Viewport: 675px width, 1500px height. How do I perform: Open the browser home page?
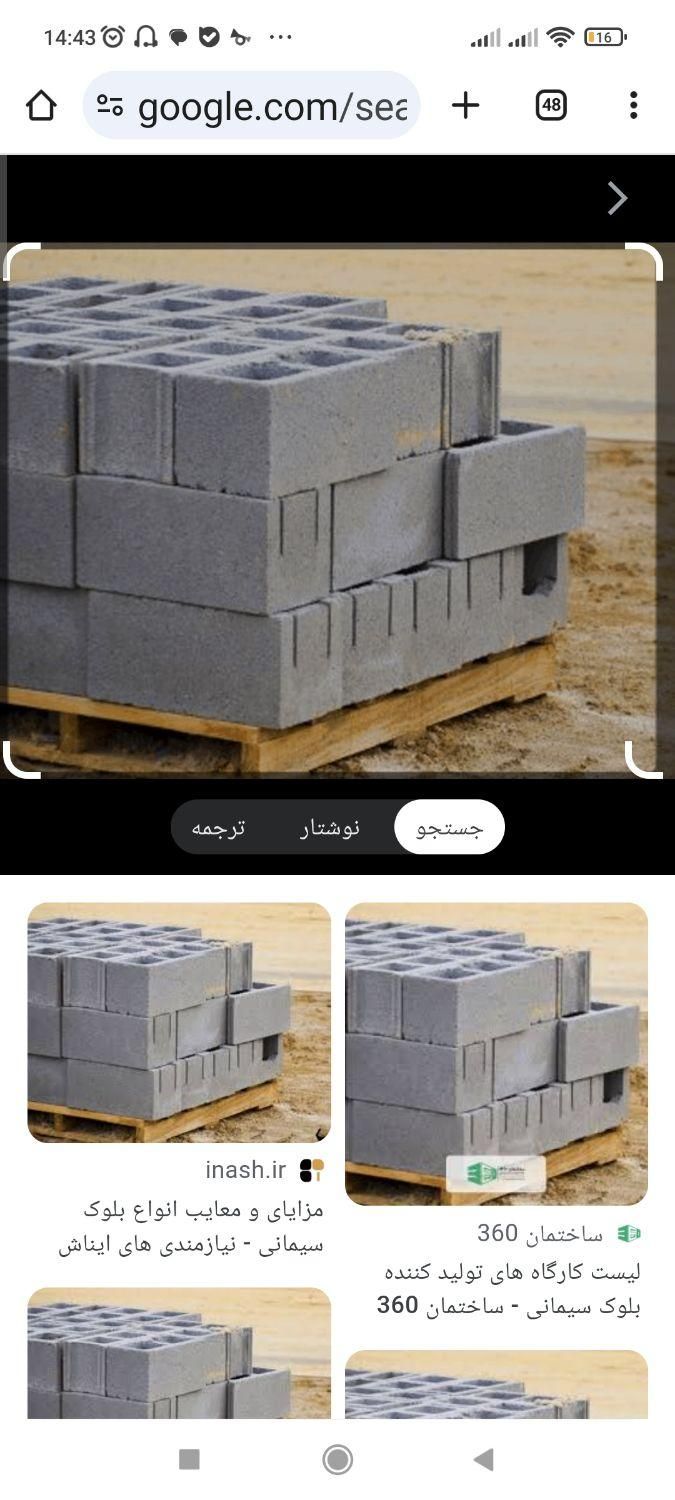41,105
